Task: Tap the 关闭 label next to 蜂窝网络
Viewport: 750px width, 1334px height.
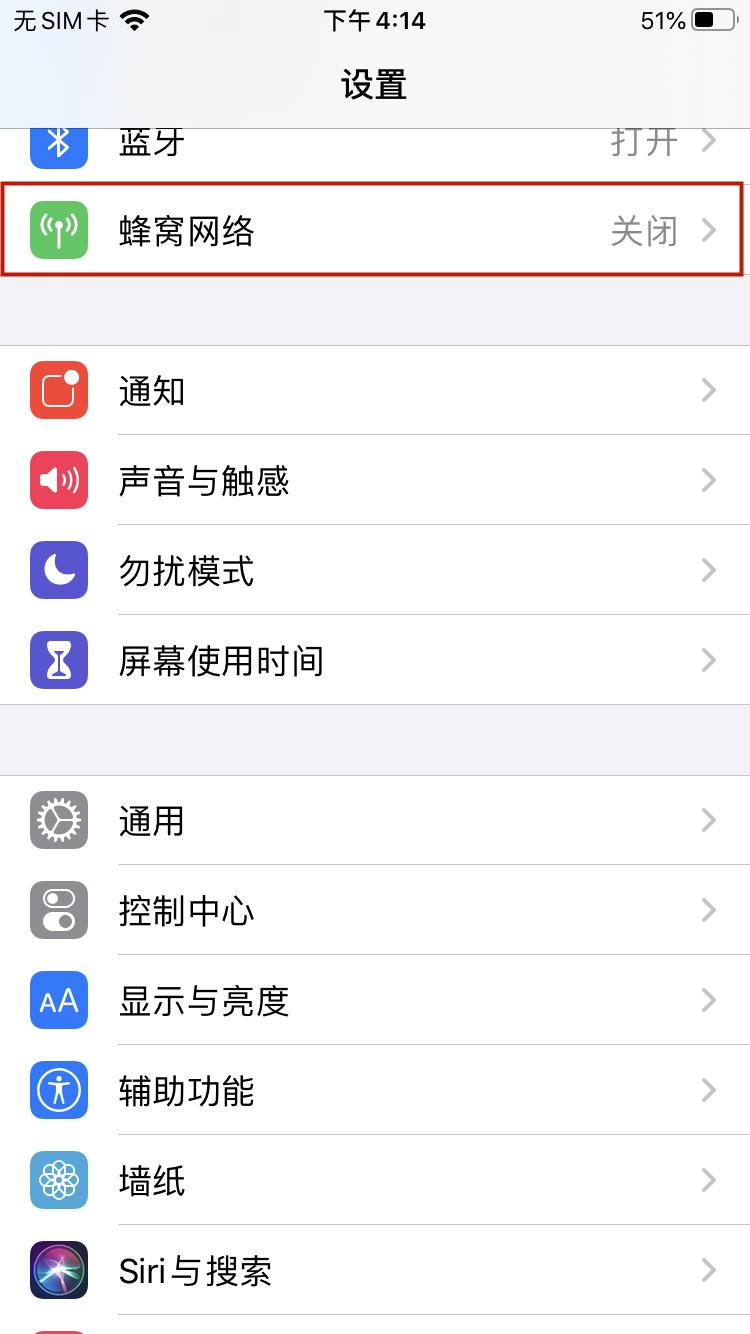Action: (x=646, y=231)
